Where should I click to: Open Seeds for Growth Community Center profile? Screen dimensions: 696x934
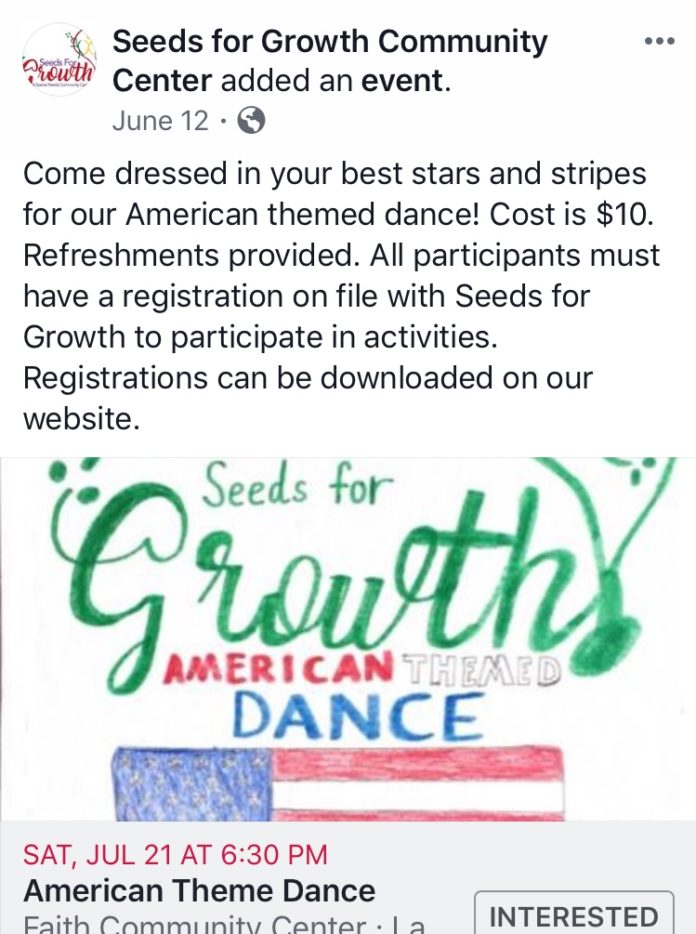click(330, 43)
